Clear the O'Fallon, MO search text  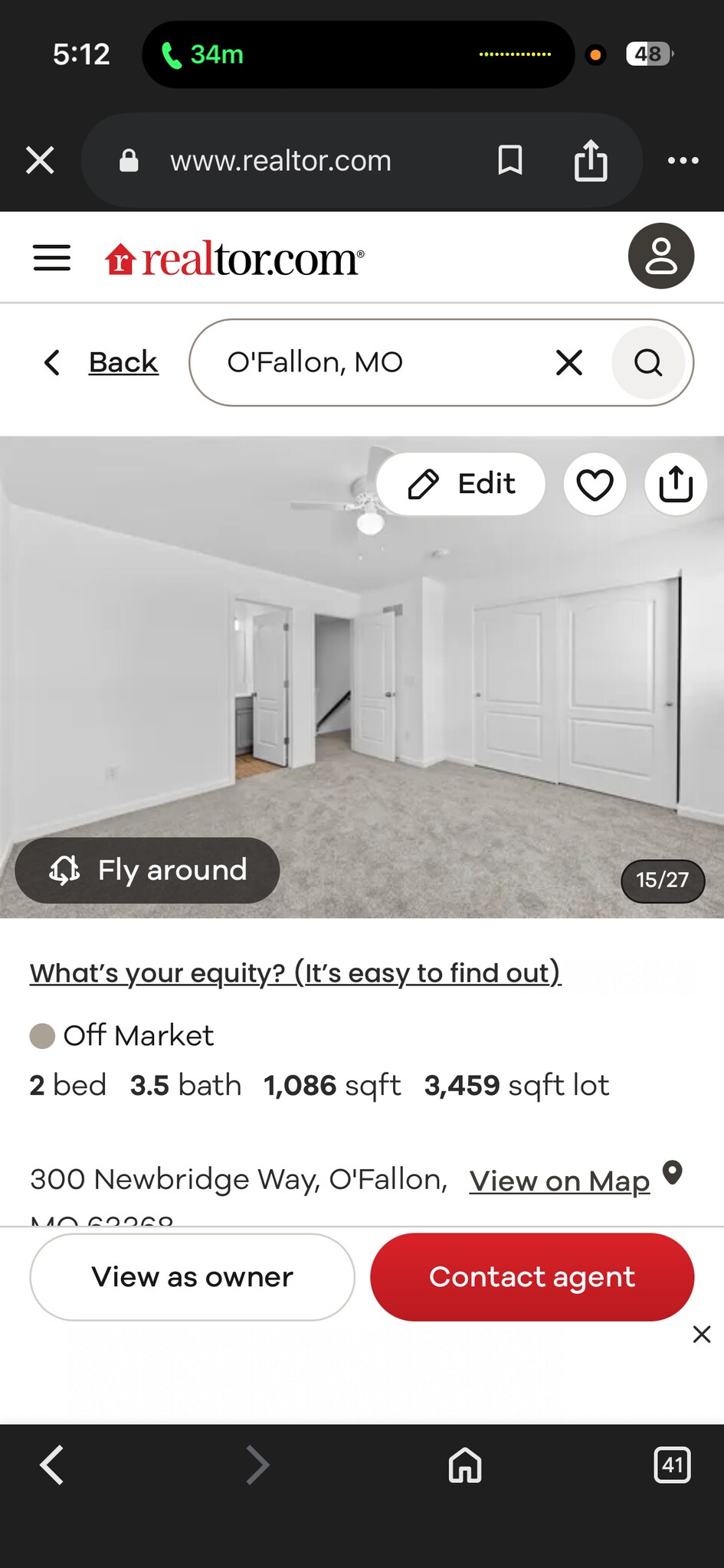(x=569, y=362)
